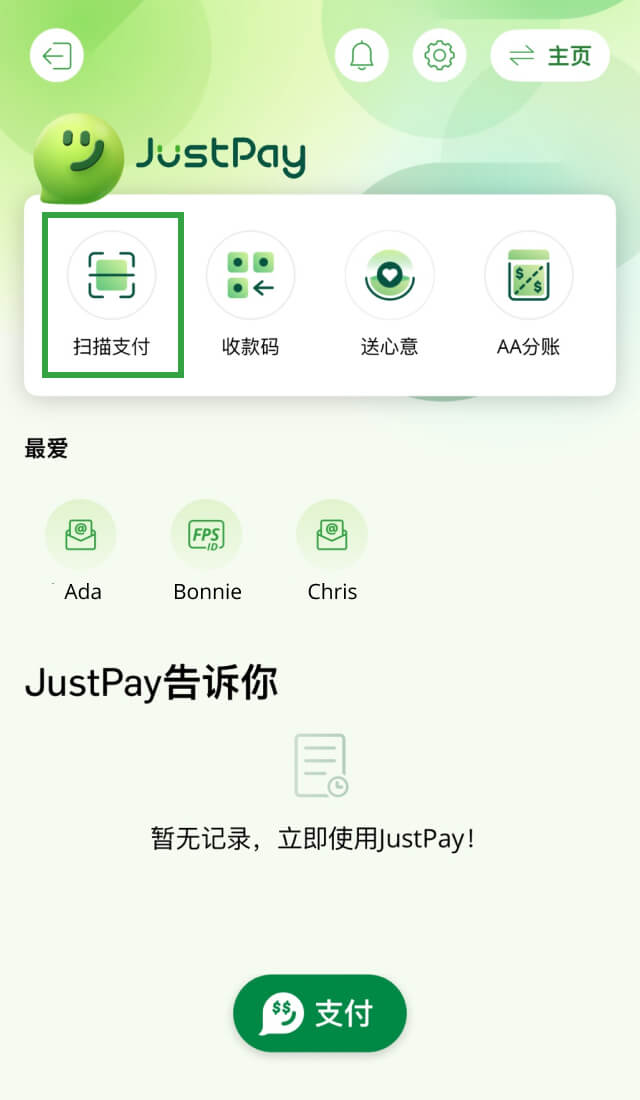This screenshot has height=1100, width=640.
Task: Open the notifications bell
Action: (361, 55)
